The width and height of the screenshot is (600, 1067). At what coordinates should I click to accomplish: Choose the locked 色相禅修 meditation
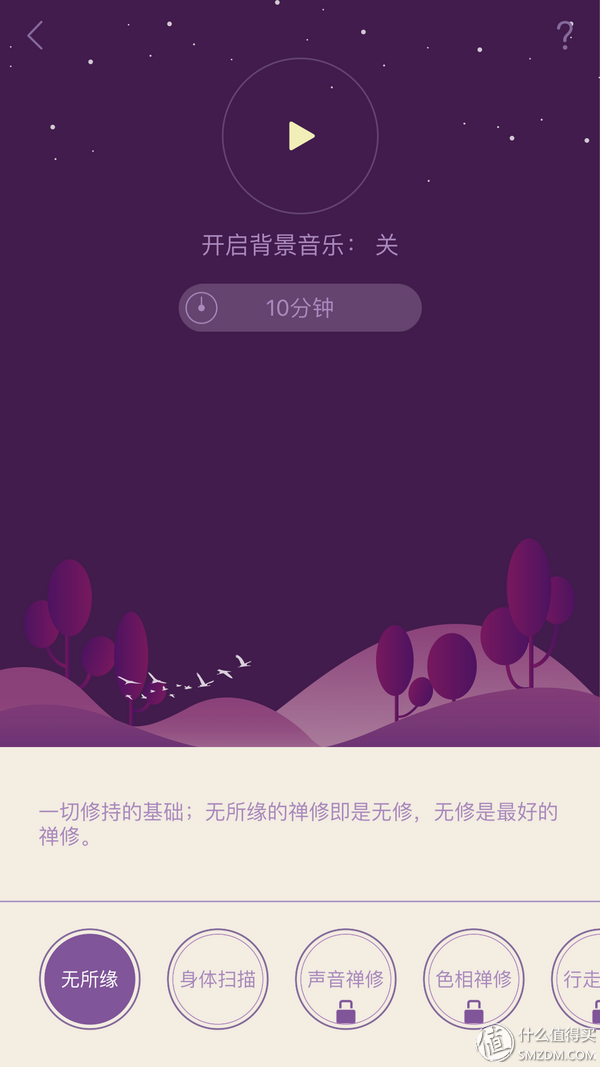tap(474, 979)
